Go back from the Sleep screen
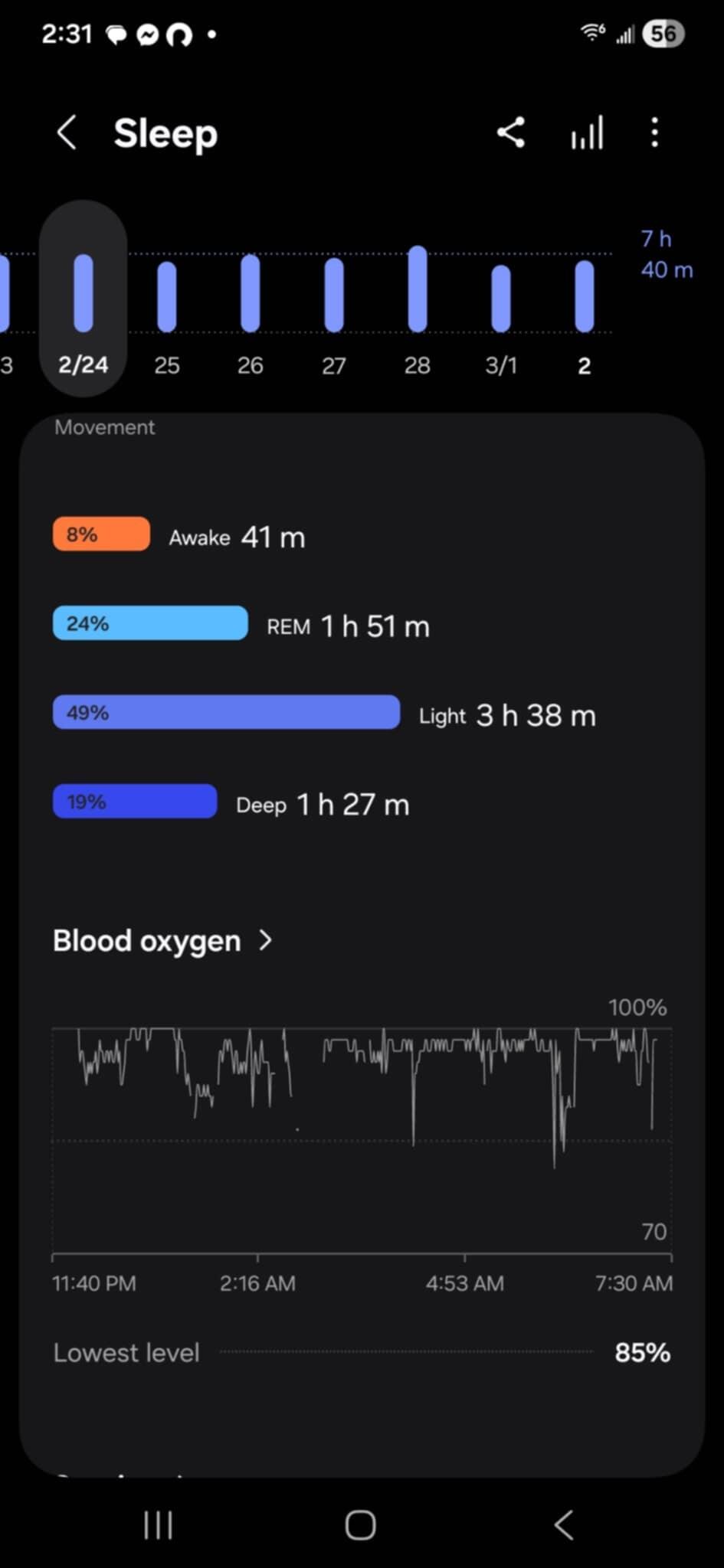 click(67, 133)
